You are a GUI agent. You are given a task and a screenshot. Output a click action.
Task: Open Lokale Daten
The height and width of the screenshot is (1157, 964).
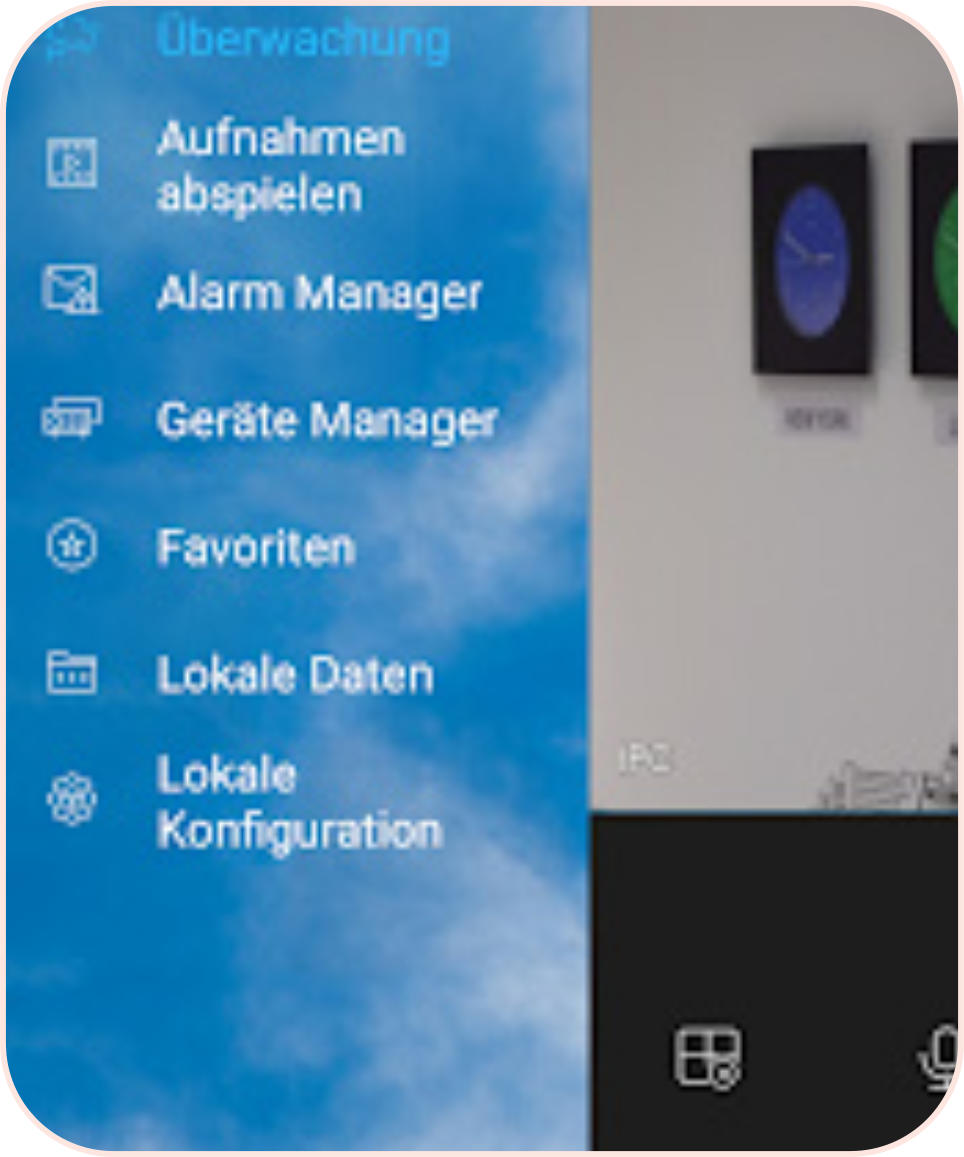tap(295, 675)
